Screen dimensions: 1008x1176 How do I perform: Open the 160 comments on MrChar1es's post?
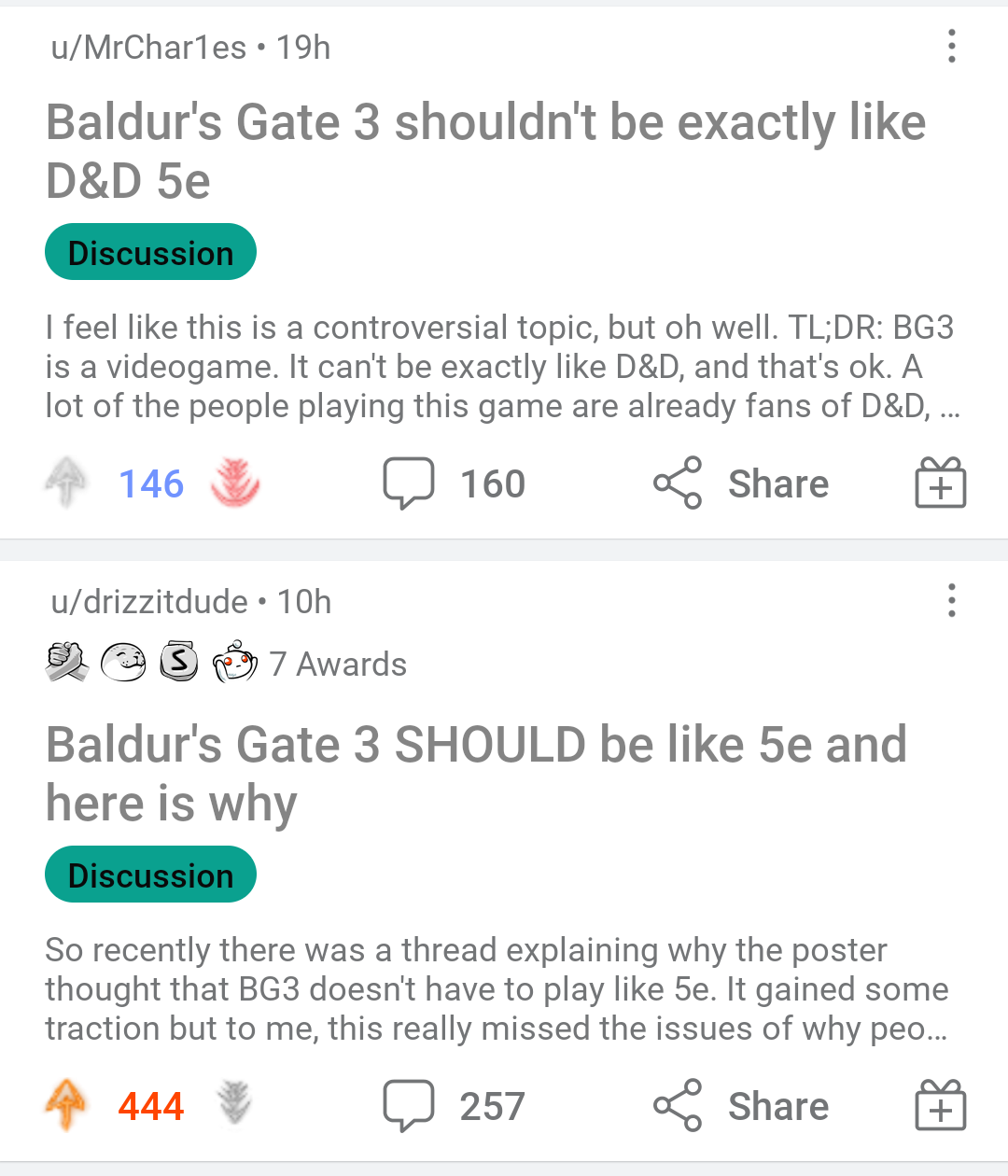[455, 483]
